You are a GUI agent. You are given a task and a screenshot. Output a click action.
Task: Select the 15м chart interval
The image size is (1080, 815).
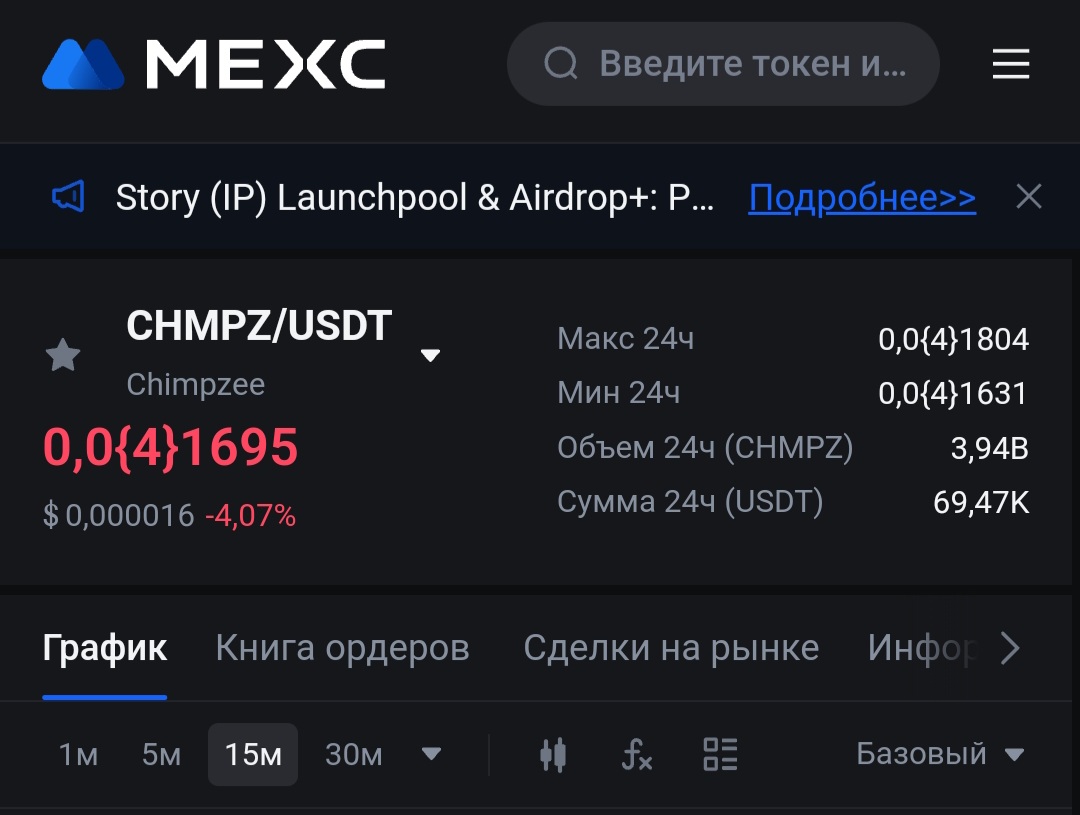coord(253,754)
